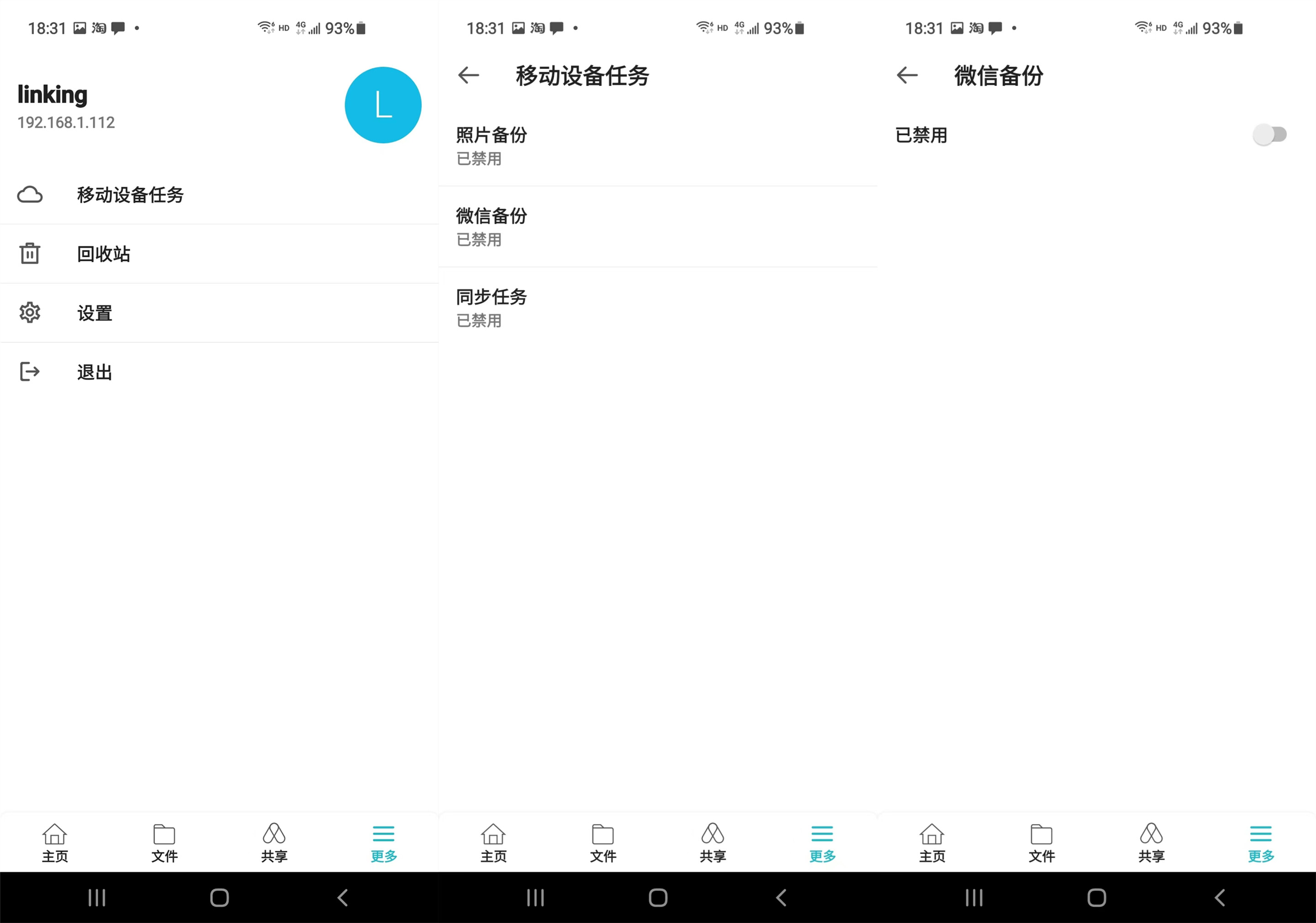Open the 微信备份 row in the task list
The height and width of the screenshot is (923, 1316).
coord(657,227)
